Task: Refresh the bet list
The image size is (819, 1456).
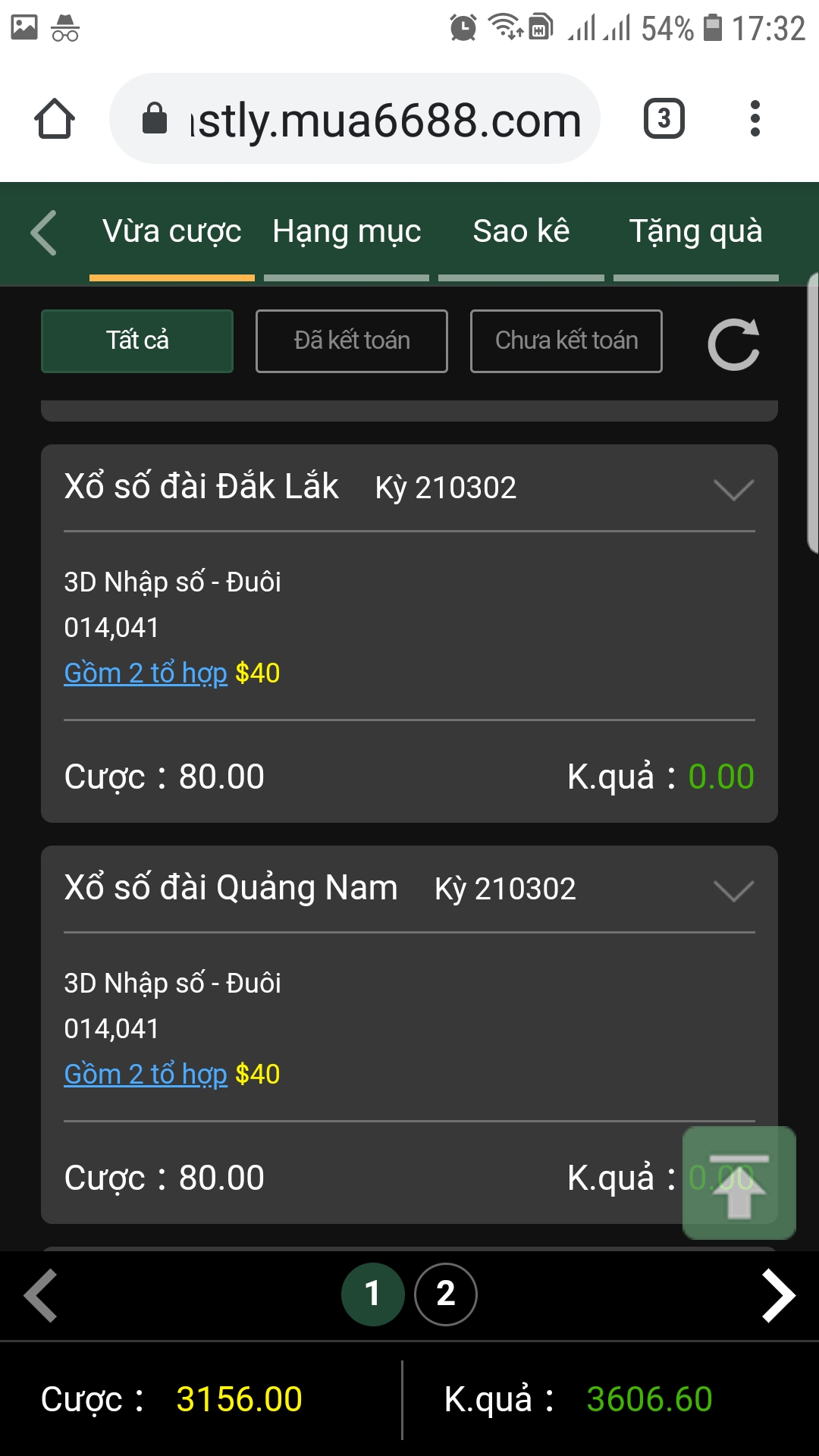Action: pyautogui.click(x=733, y=345)
